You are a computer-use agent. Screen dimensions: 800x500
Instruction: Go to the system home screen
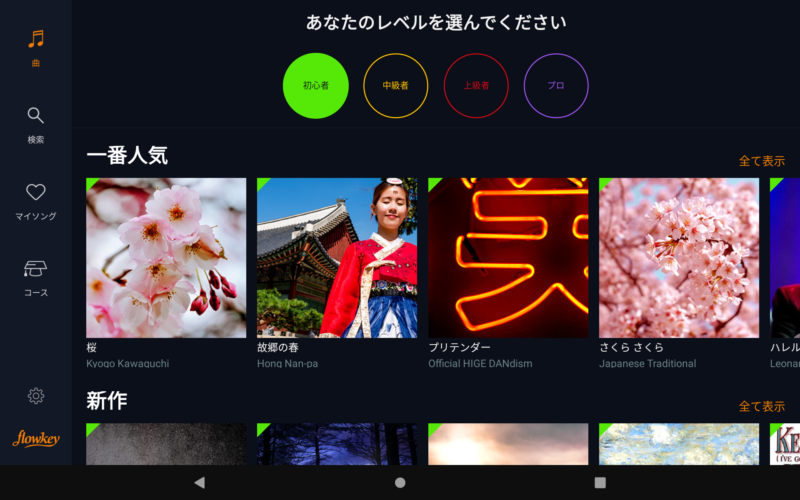point(400,482)
